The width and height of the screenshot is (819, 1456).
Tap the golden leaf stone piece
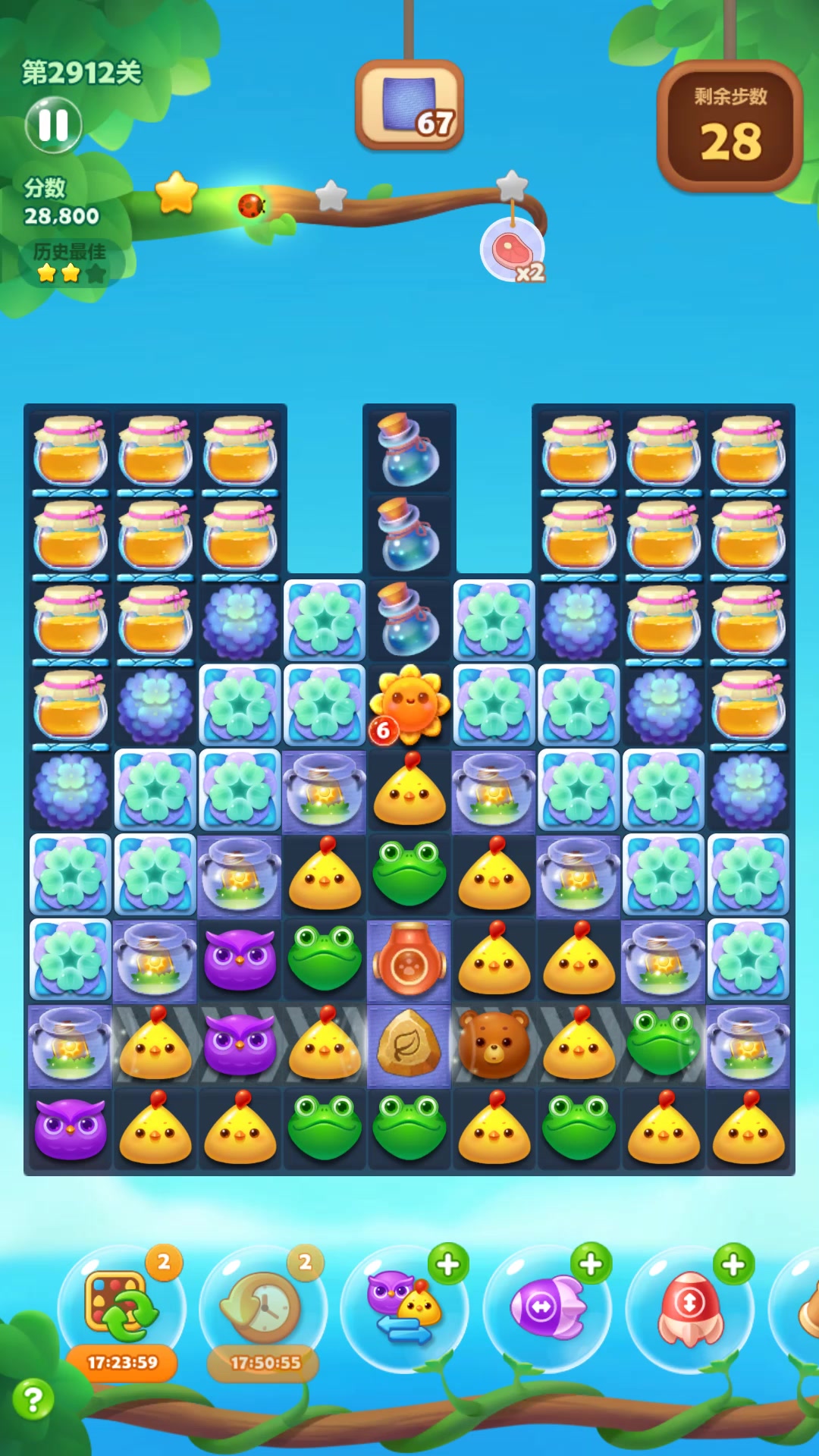tap(409, 1045)
